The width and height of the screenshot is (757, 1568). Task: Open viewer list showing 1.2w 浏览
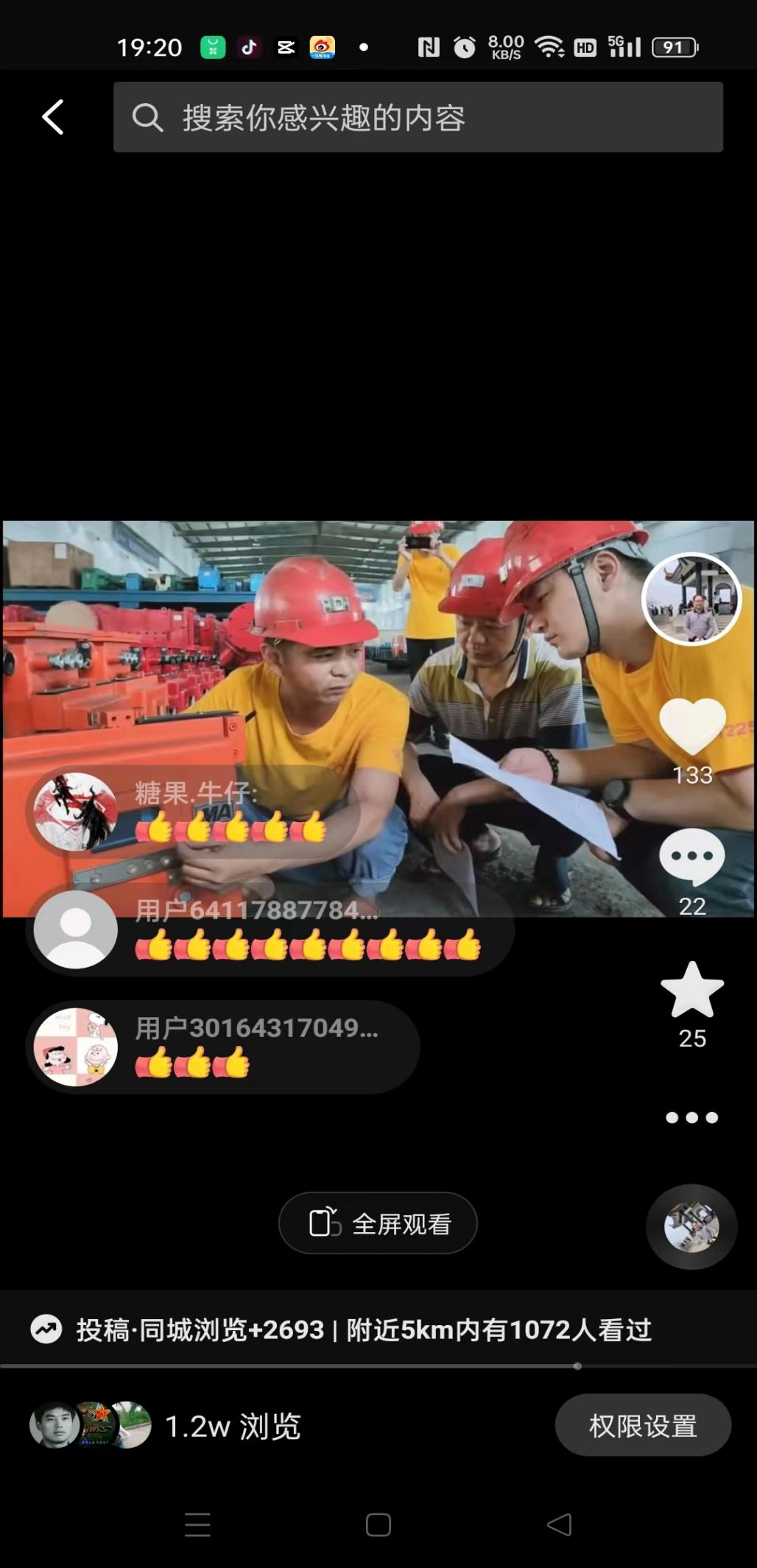click(166, 1426)
